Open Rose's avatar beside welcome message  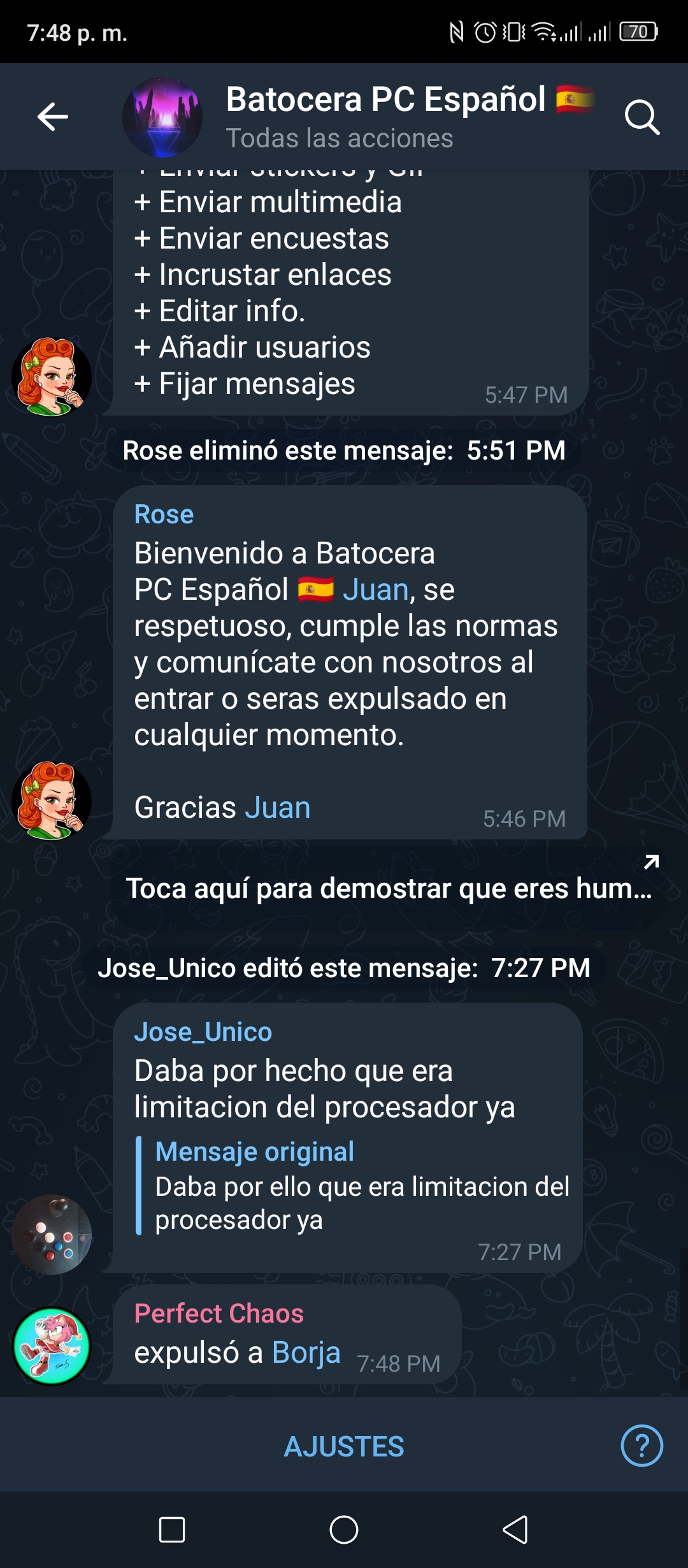(52, 801)
